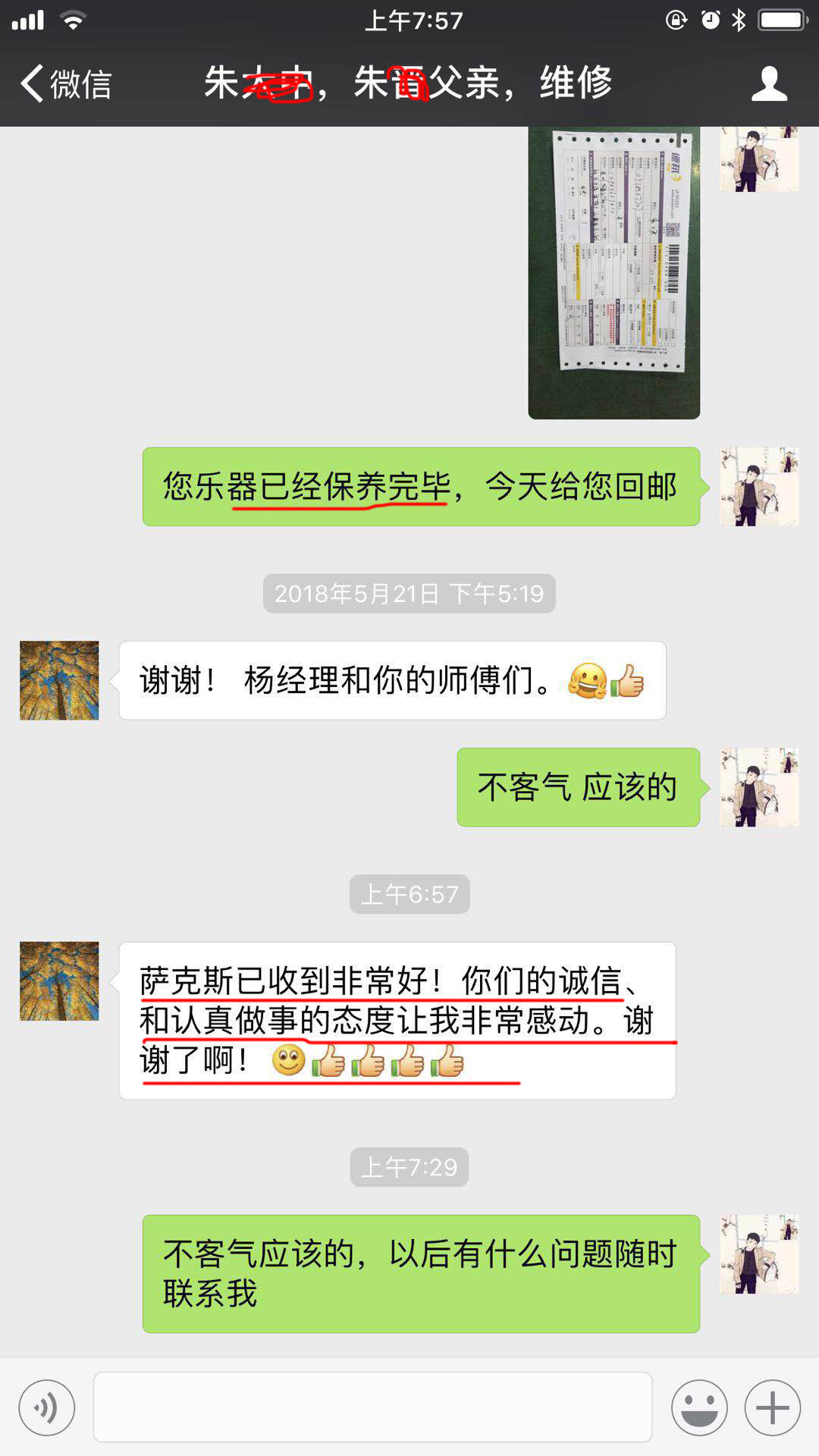Tap avatar beside 萨克斯已收到非常好 message

59,981
